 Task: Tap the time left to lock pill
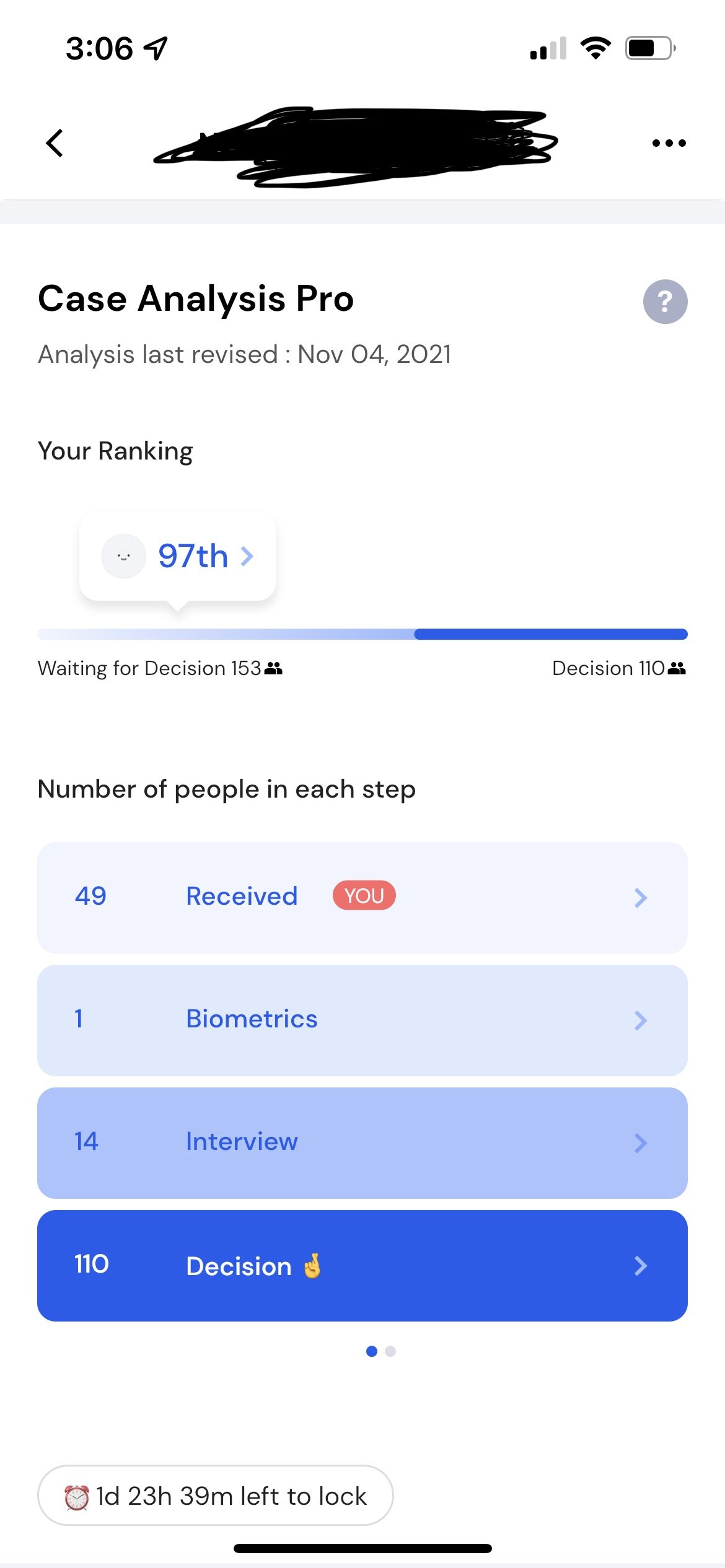pos(215,1496)
